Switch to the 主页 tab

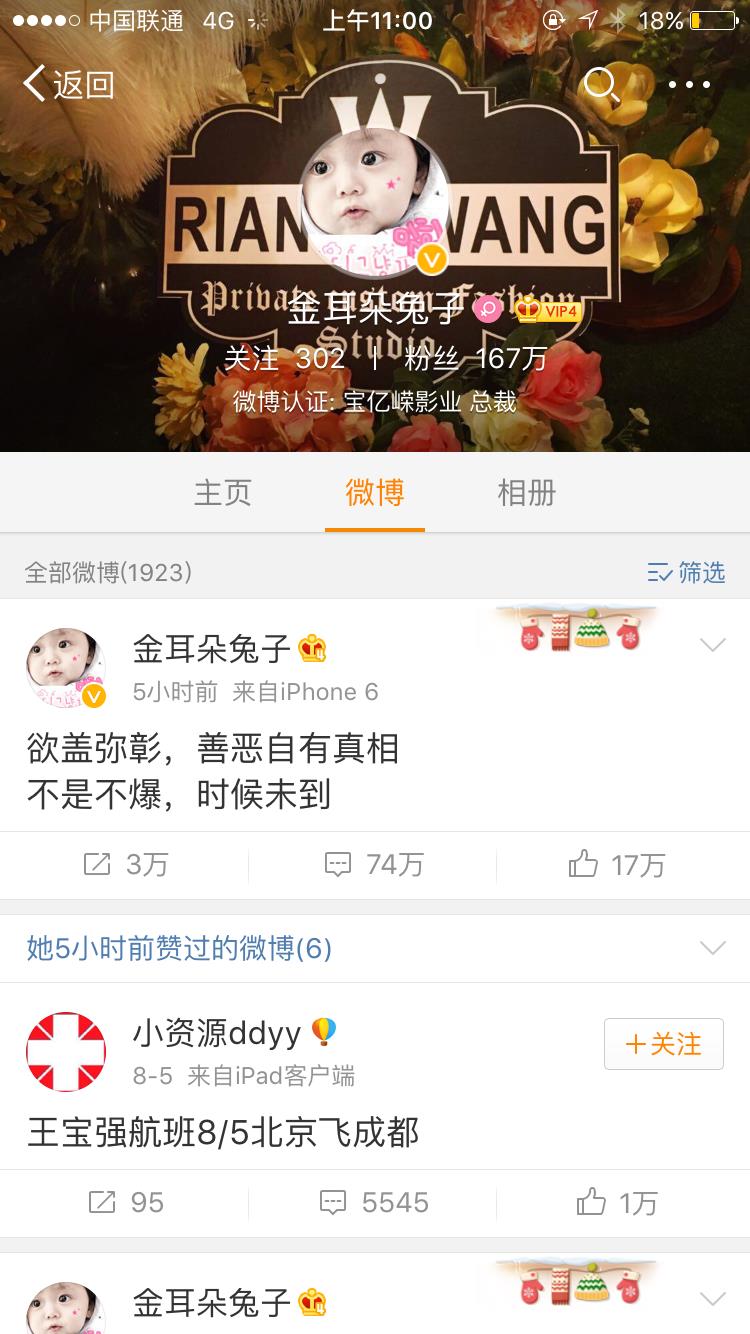(222, 493)
